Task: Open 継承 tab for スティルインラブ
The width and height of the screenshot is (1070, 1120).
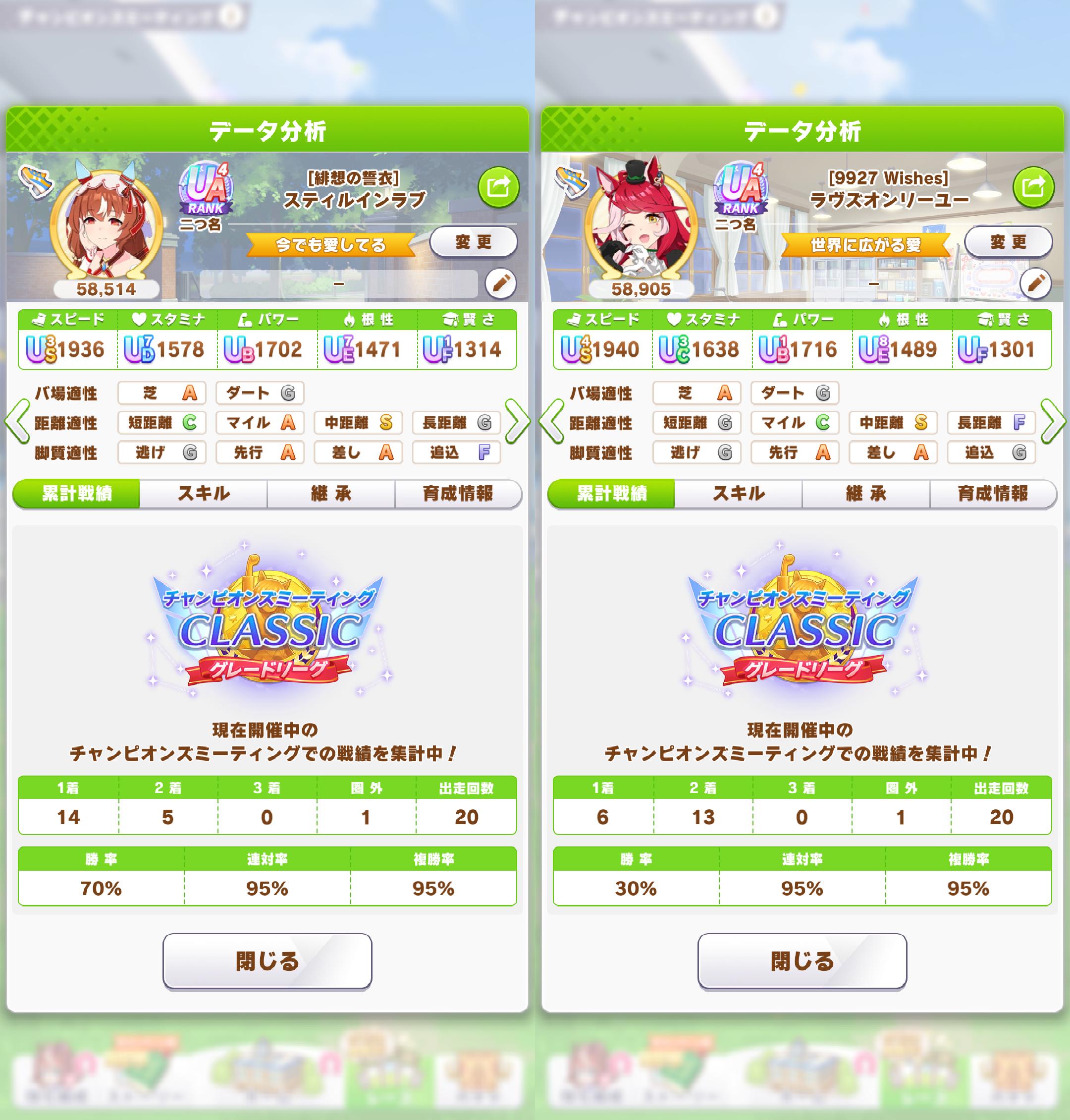Action: [331, 494]
